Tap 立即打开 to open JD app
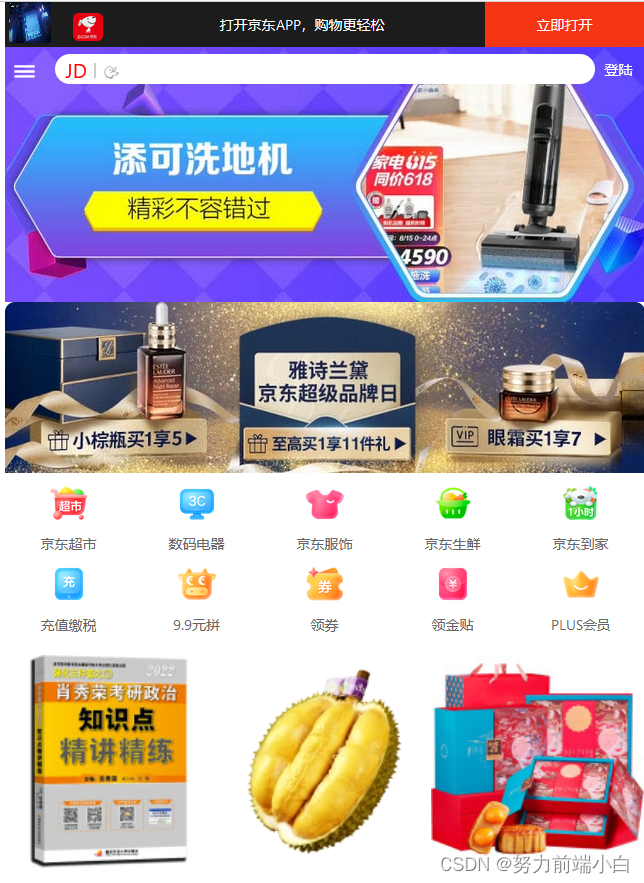Screen dimensions: 644x883 (564, 25)
